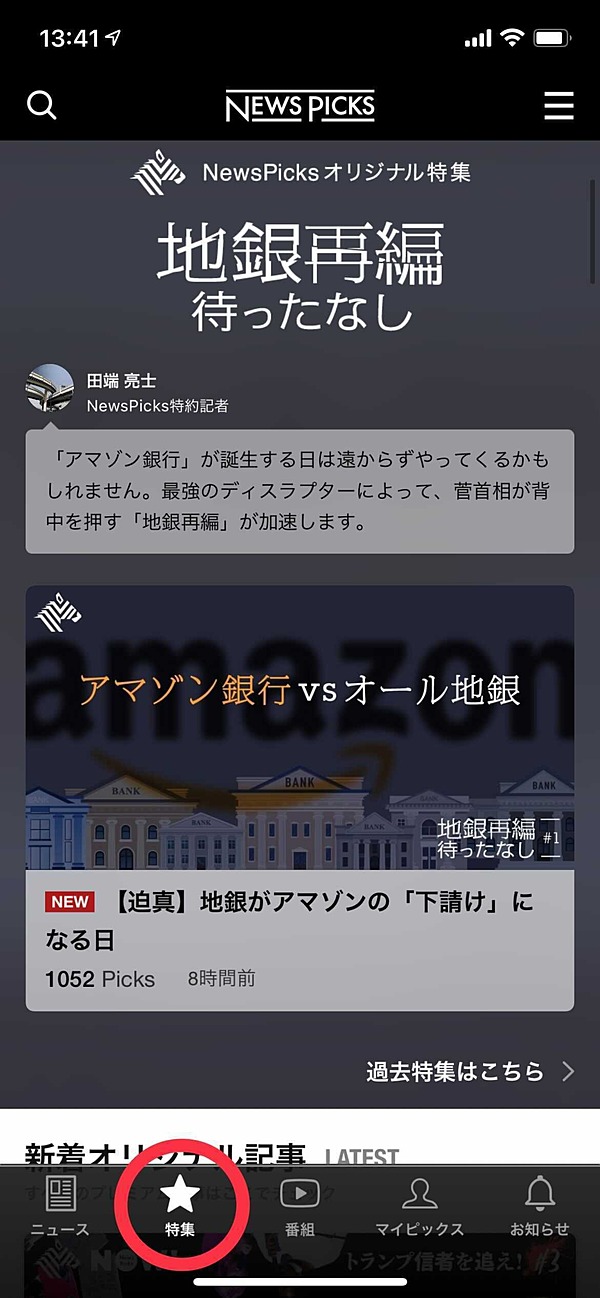Open the お知らせ notifications tab
The image size is (600, 1298).
[539, 1206]
